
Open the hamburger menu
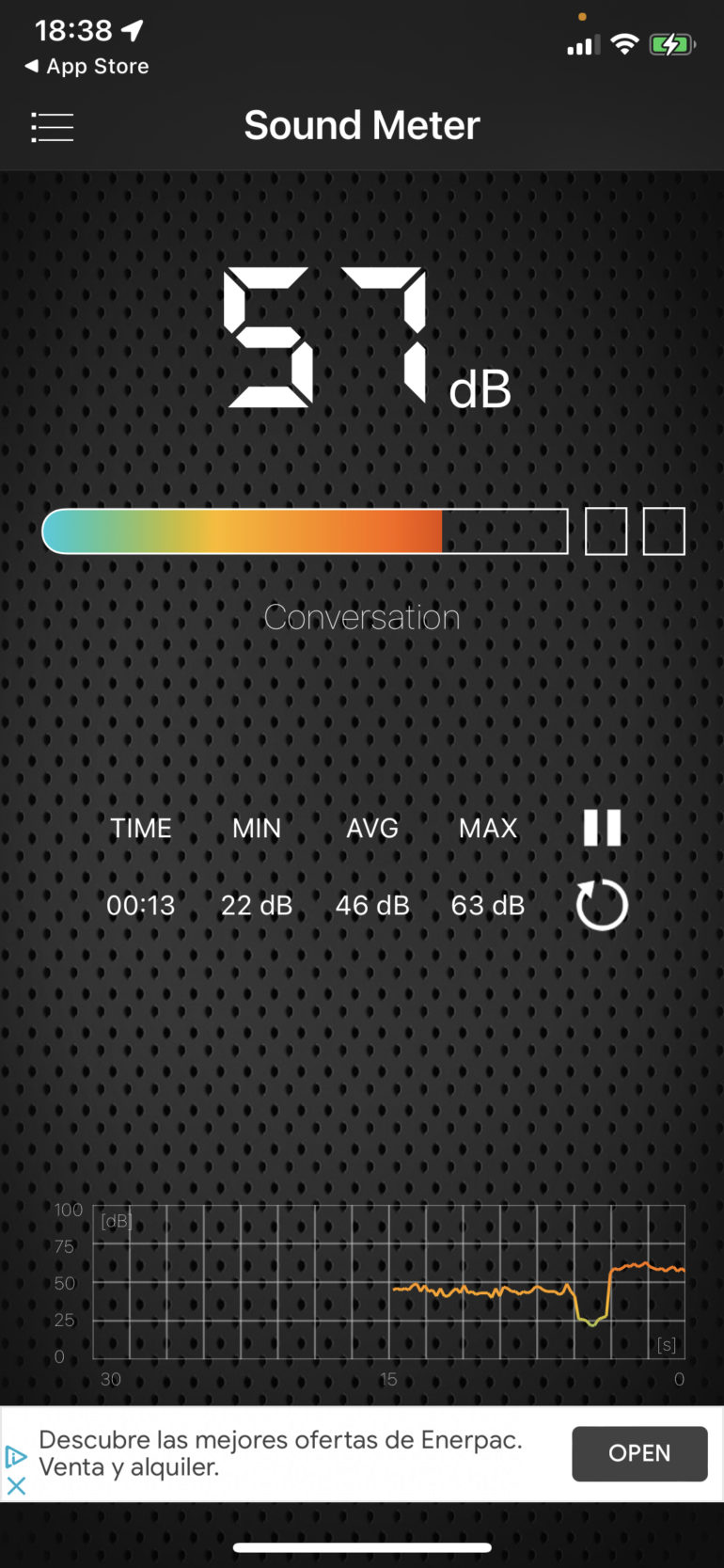tap(52, 127)
